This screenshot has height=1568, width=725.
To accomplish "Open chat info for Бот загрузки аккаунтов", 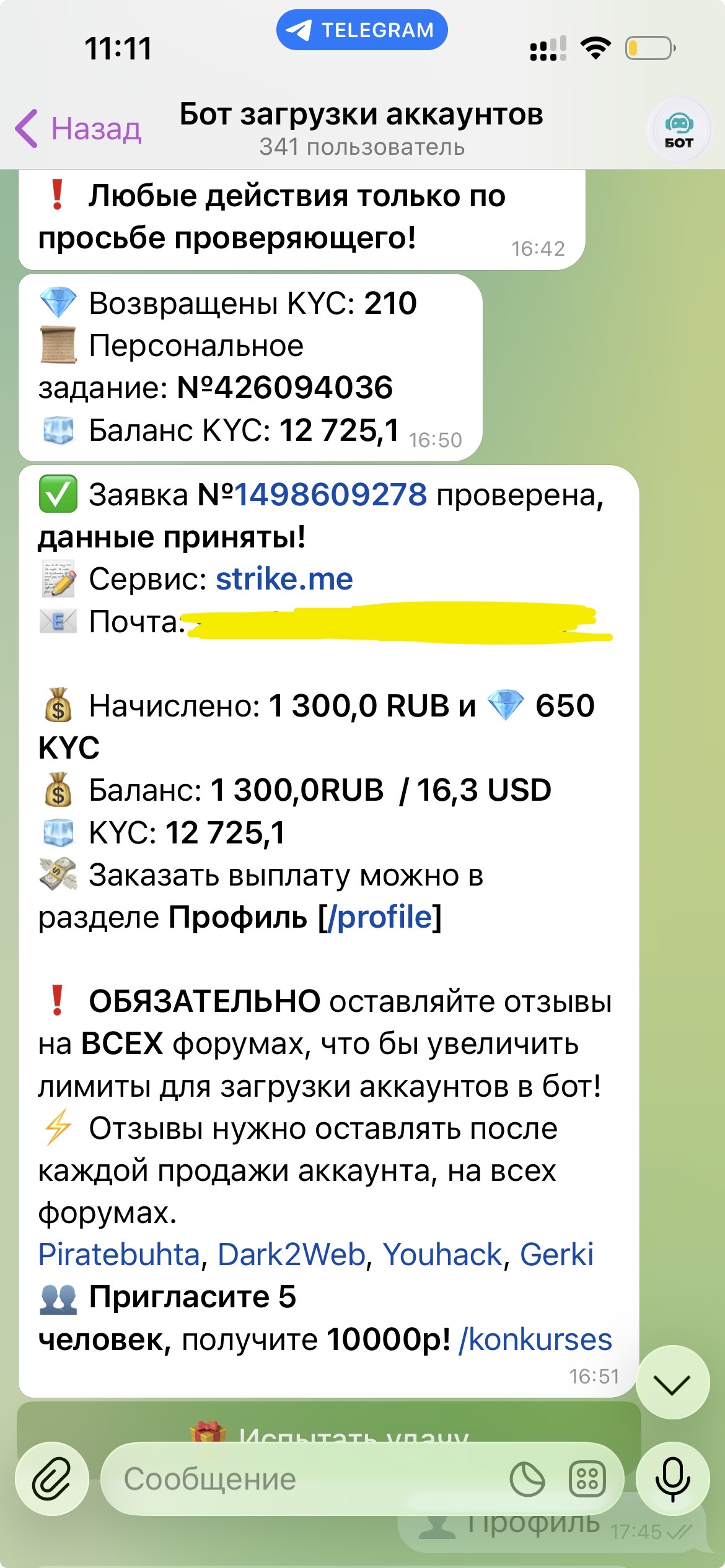I will [361, 128].
